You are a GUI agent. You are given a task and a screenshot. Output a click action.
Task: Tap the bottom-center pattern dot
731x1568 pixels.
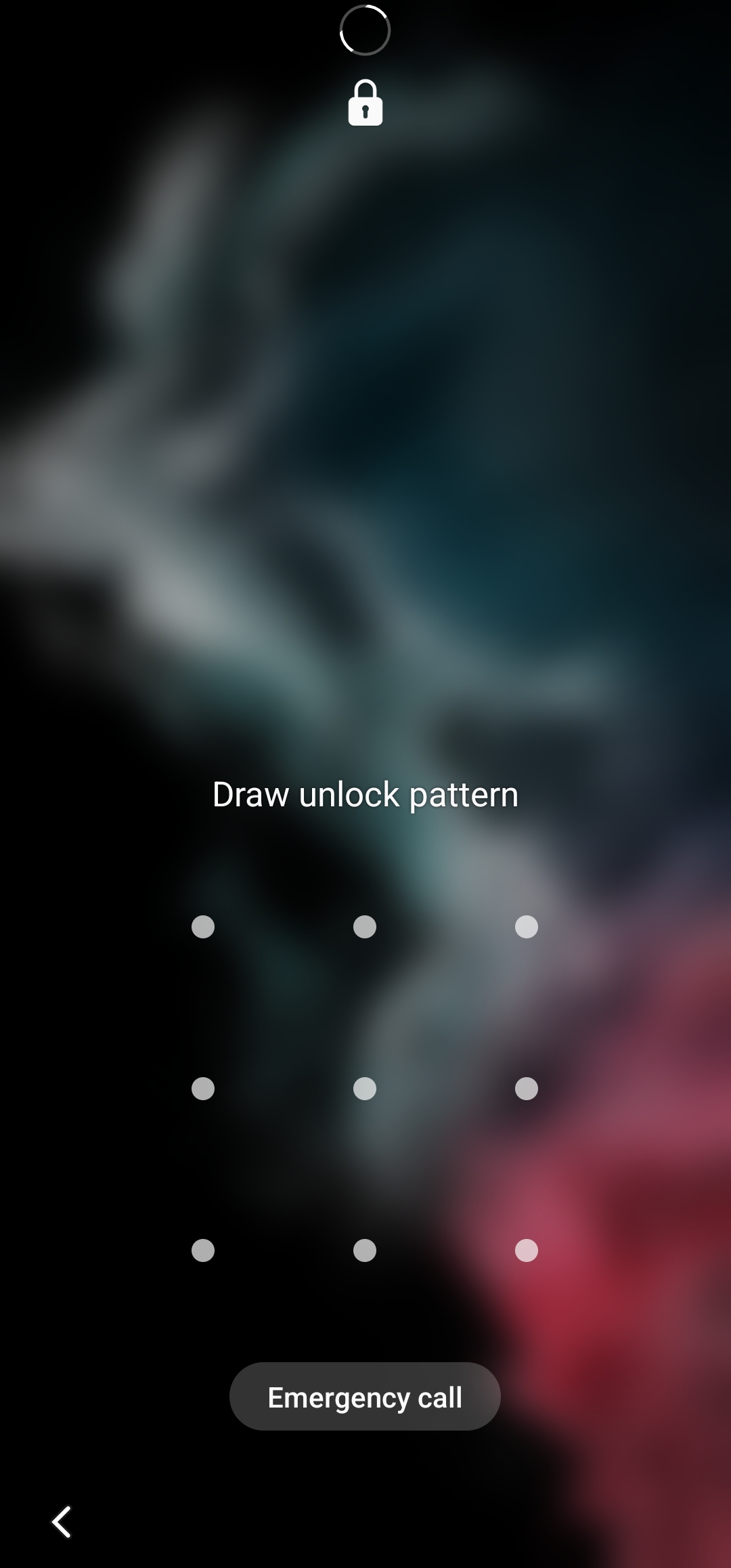365,1250
